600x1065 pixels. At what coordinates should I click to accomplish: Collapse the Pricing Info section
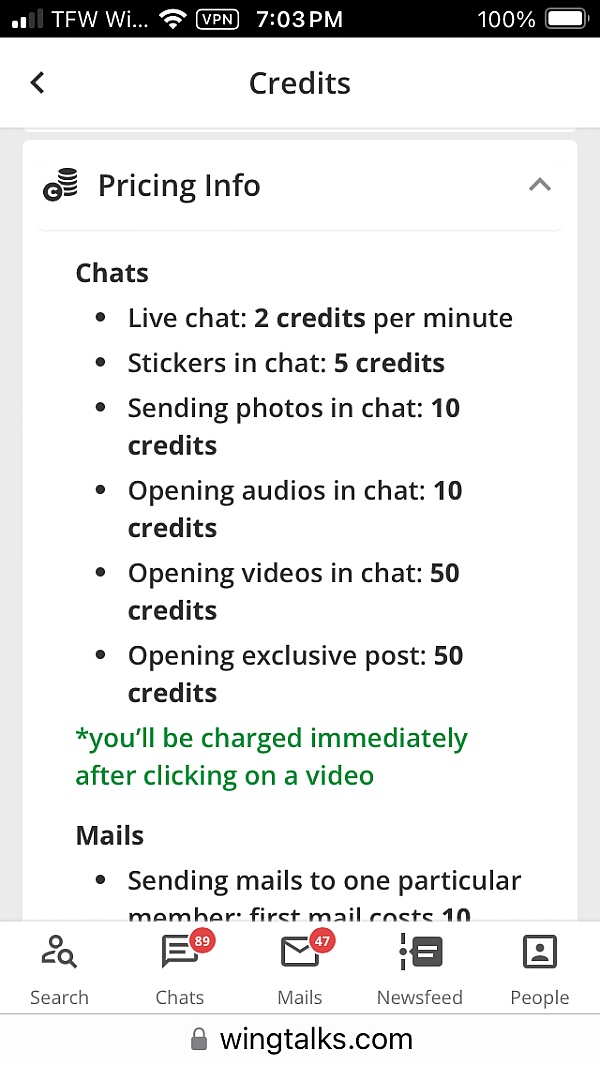(540, 185)
